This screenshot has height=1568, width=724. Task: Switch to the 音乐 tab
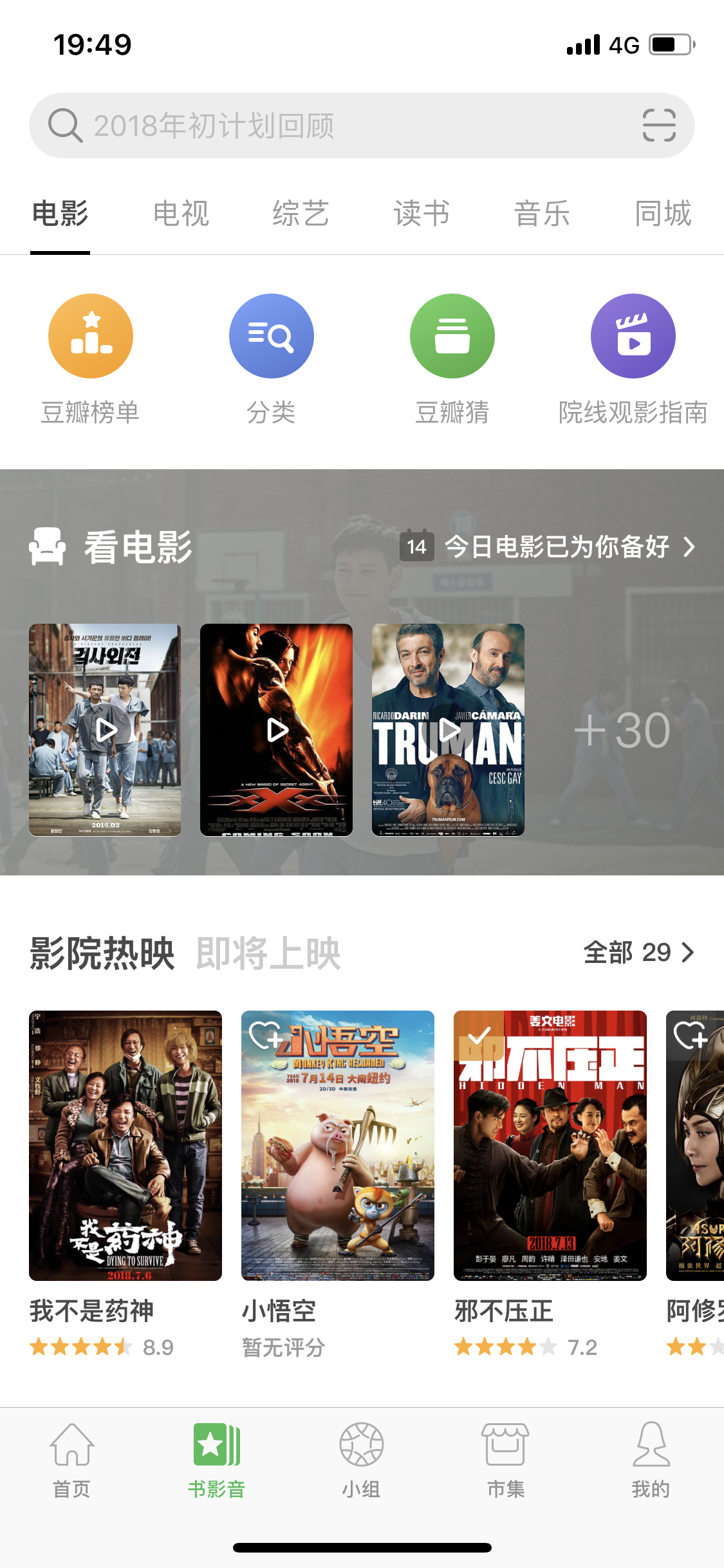(542, 214)
